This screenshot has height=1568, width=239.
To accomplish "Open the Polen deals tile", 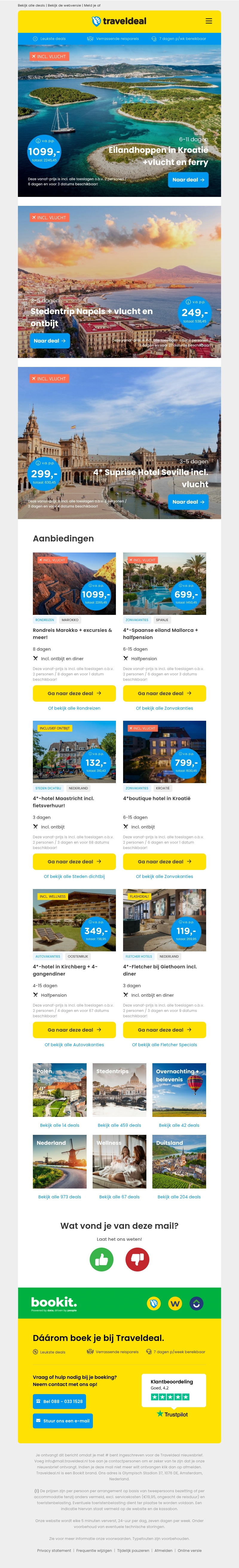I will click(60, 1090).
